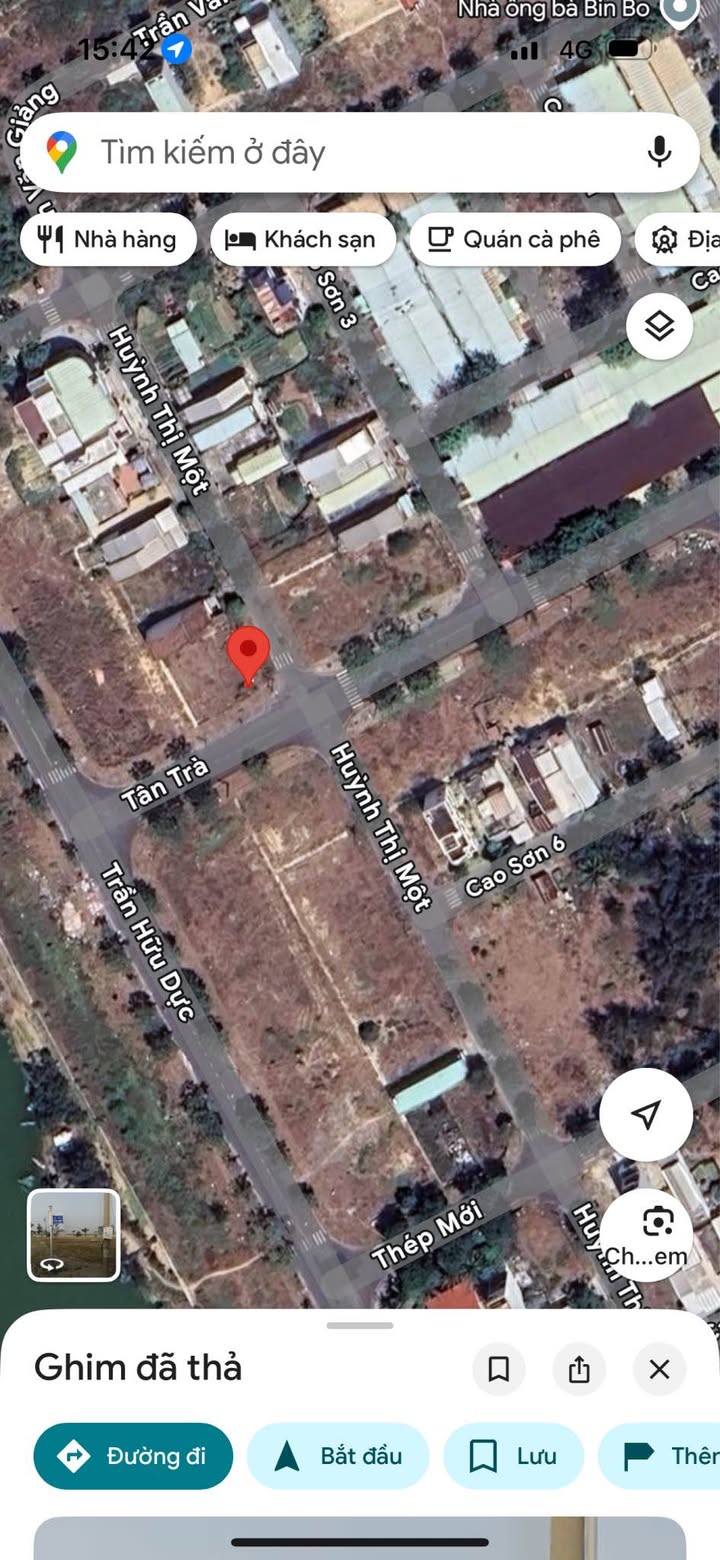Select the "Nhà hàng" chip
This screenshot has height=1560, width=720.
108,239
